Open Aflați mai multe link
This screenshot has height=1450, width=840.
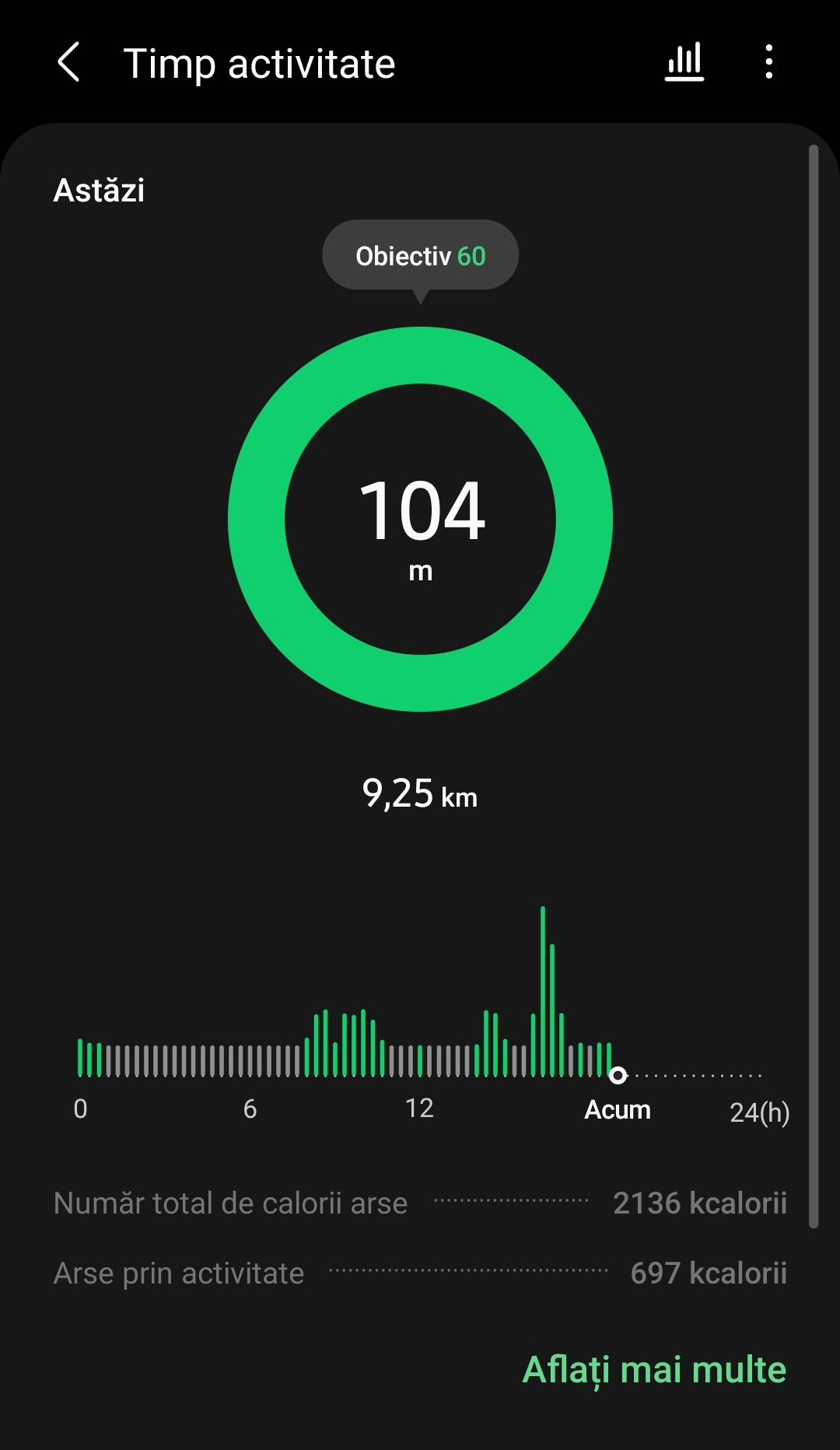[x=654, y=1370]
